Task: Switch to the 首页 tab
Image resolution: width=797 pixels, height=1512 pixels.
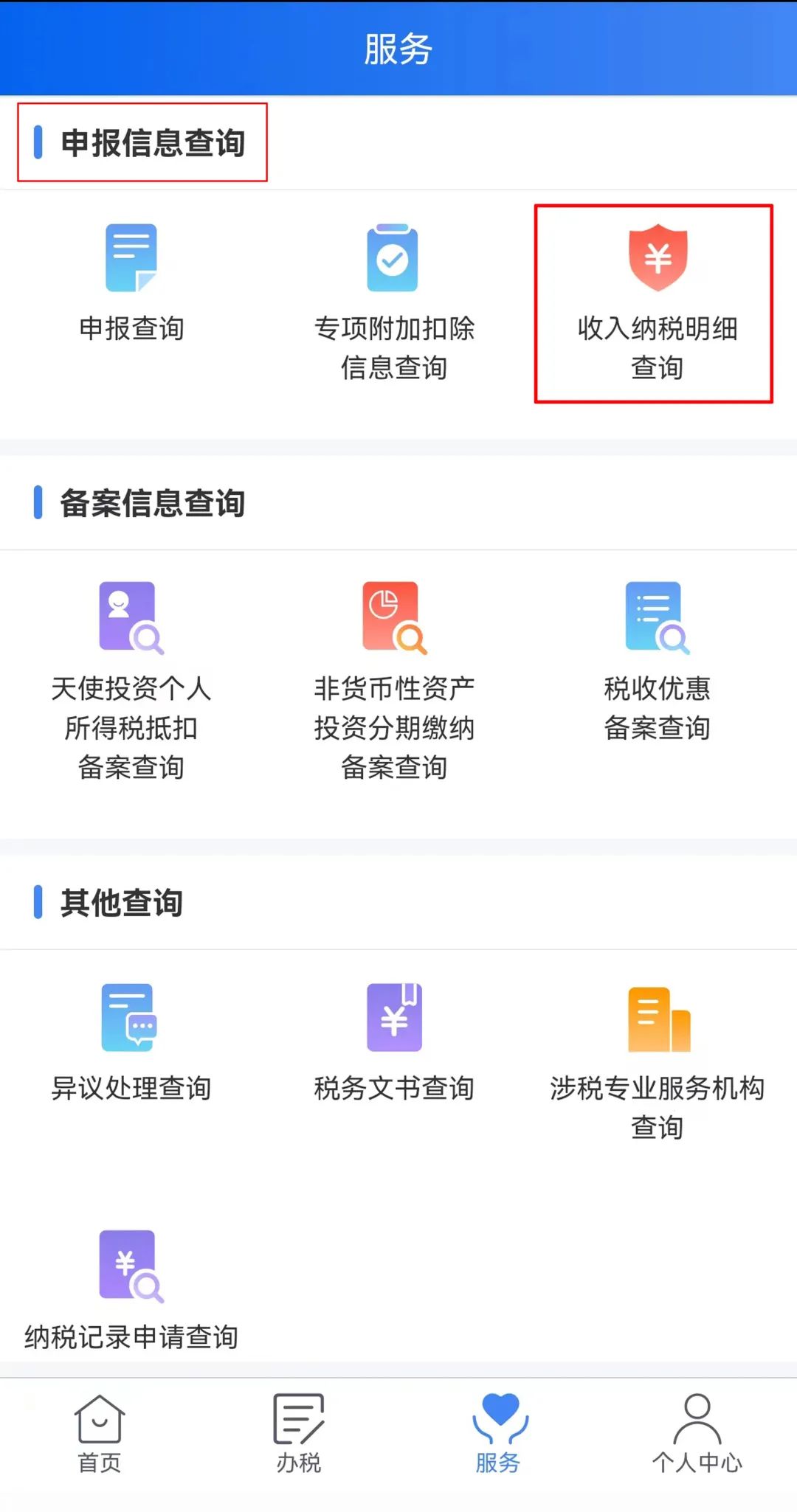Action: [100, 1433]
